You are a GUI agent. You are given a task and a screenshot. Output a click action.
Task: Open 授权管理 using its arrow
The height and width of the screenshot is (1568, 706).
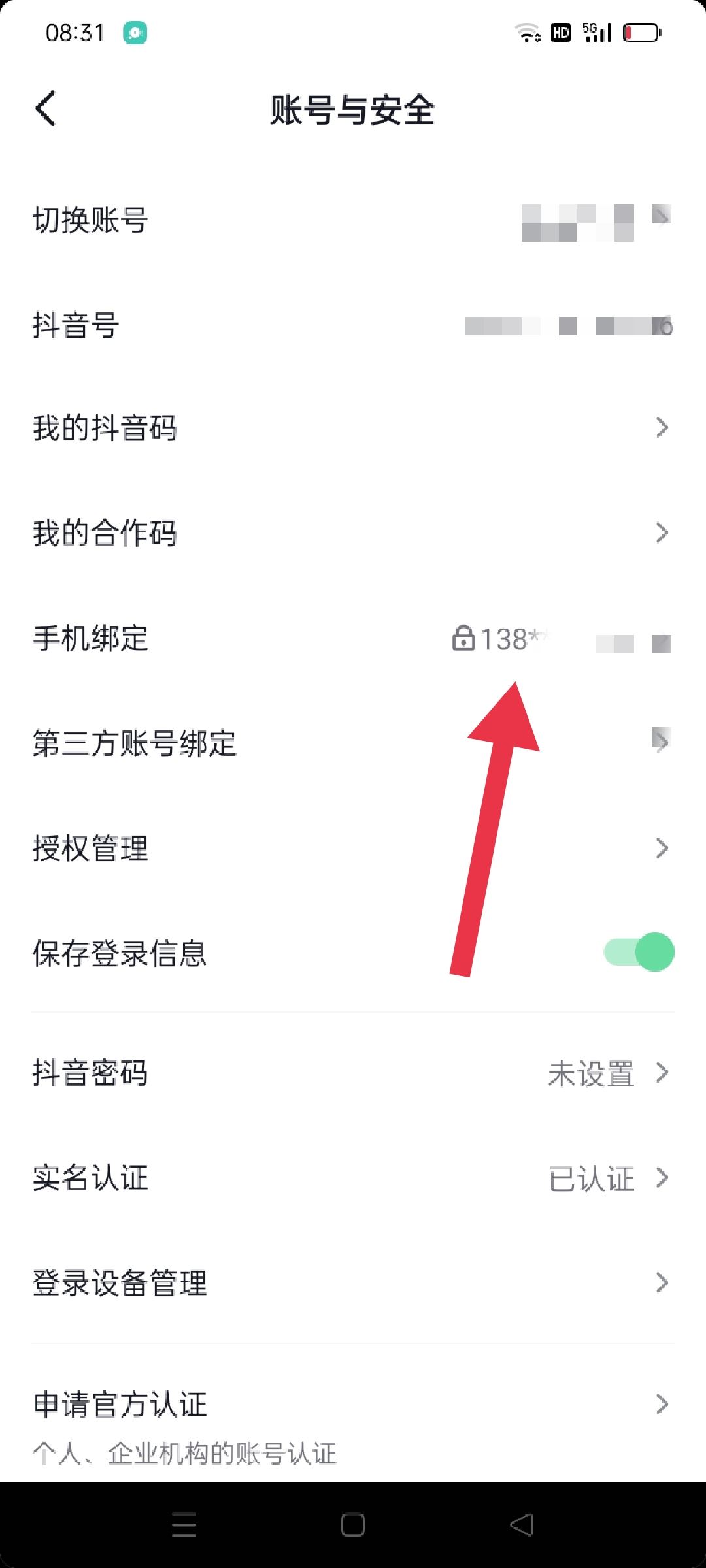[x=663, y=847]
